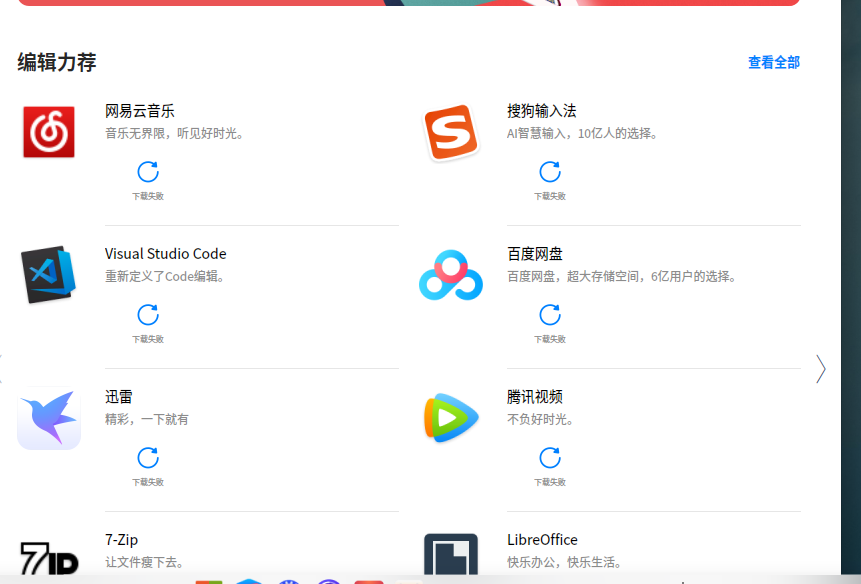The width and height of the screenshot is (861, 584).
Task: Retry the failed 网易云音乐 download
Action: click(x=148, y=172)
